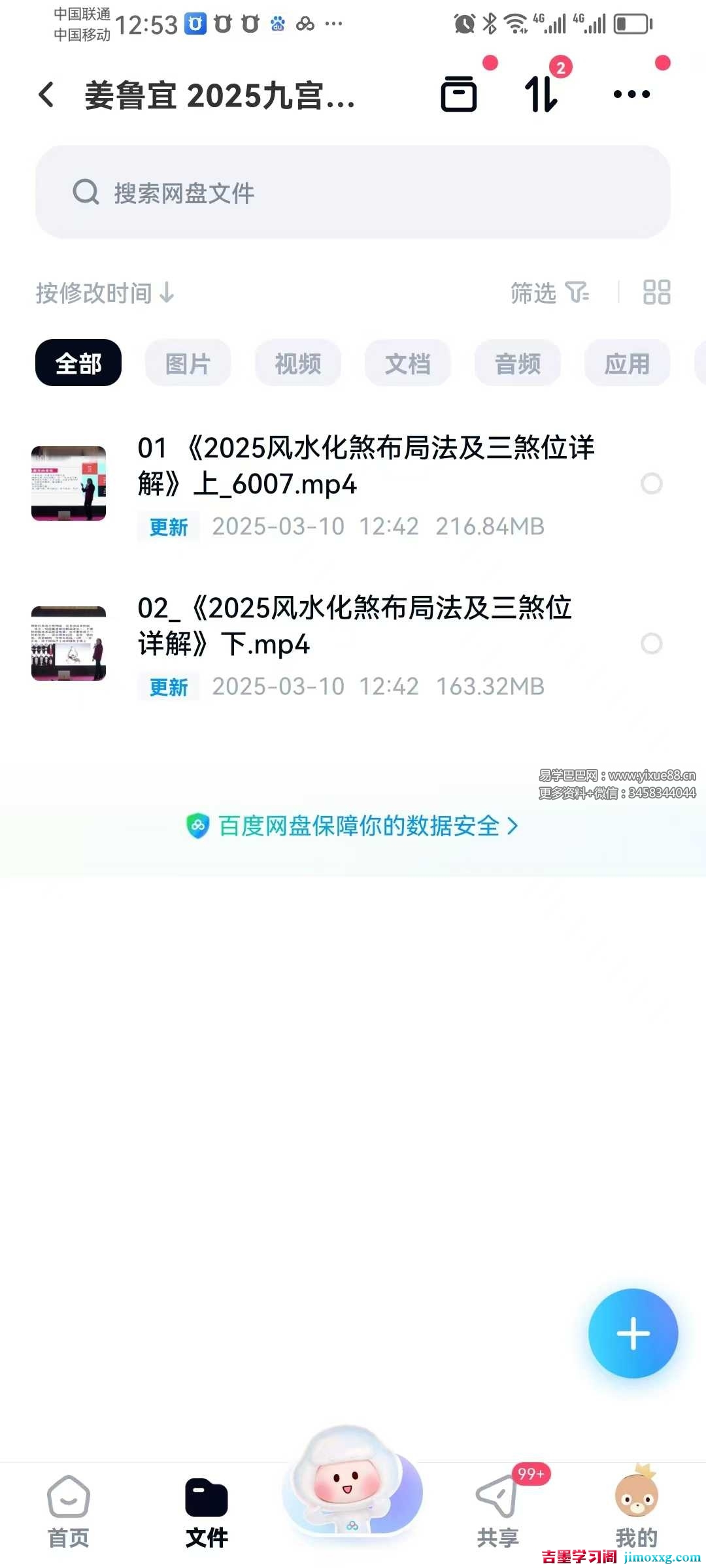Tap the transfer tasks icon showing badge 2
706x1568 pixels.
coord(541,93)
